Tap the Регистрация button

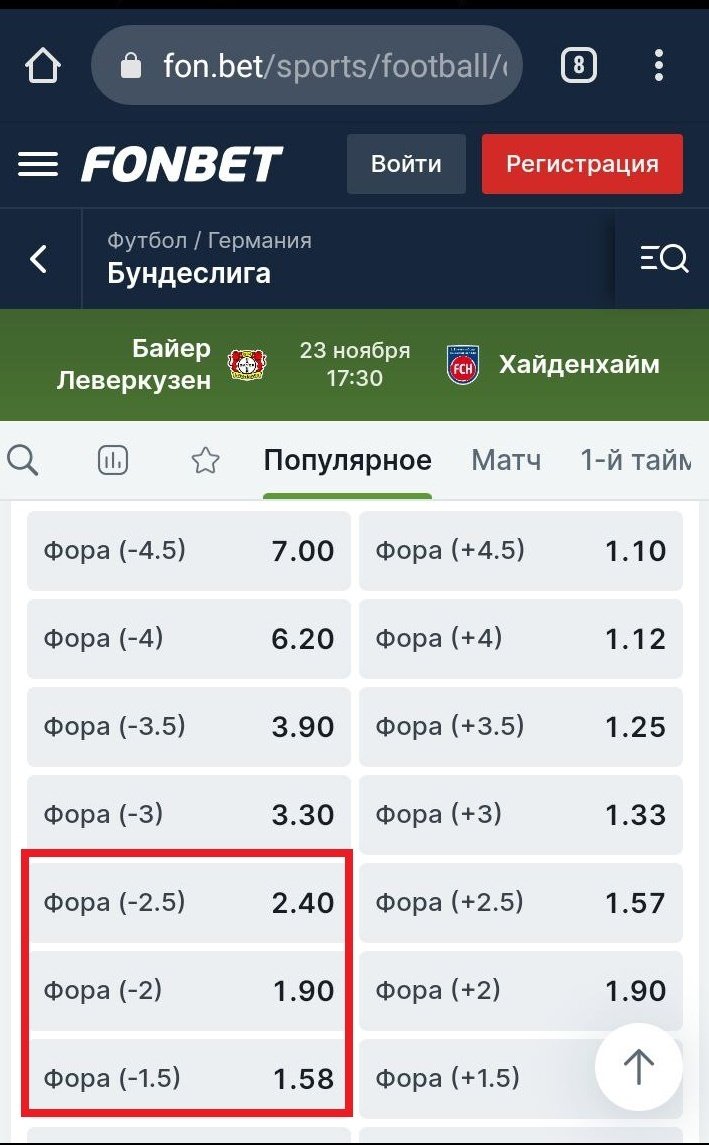coord(582,164)
